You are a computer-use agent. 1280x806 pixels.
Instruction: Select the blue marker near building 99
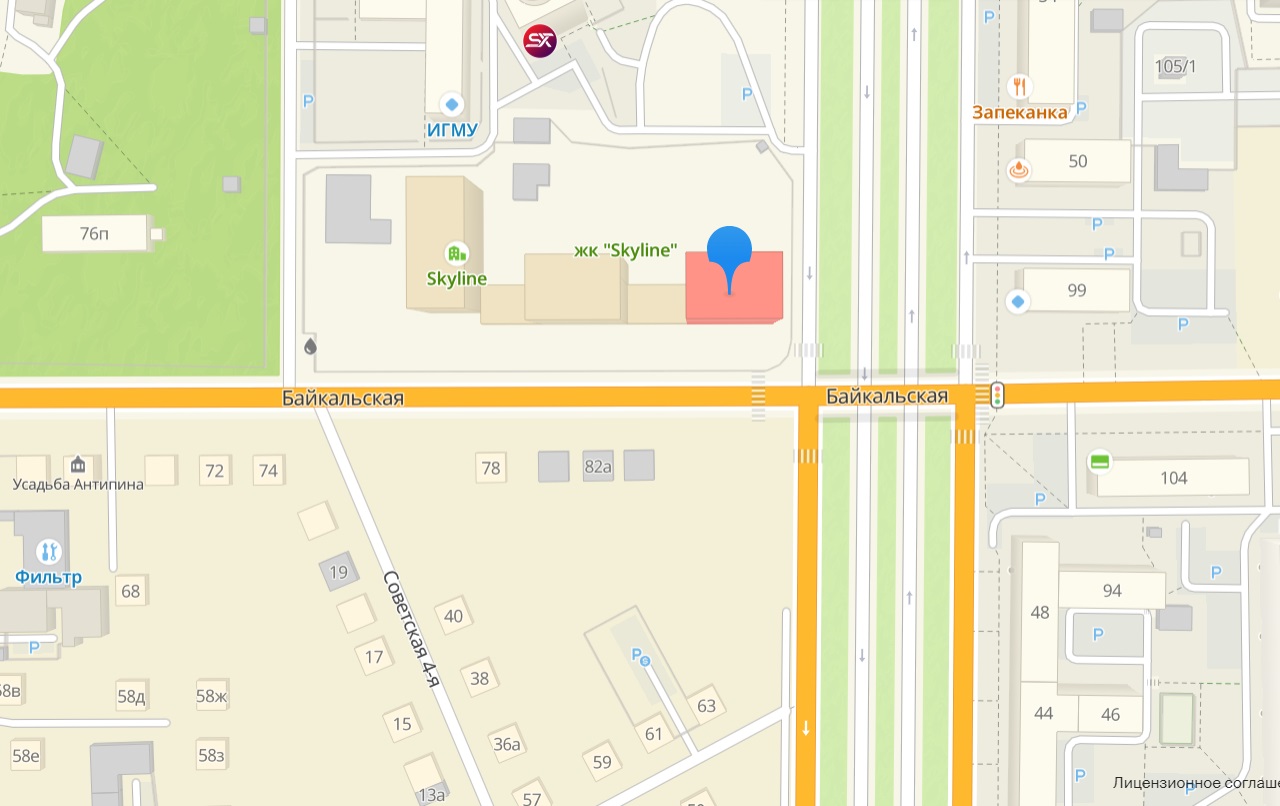click(1018, 301)
